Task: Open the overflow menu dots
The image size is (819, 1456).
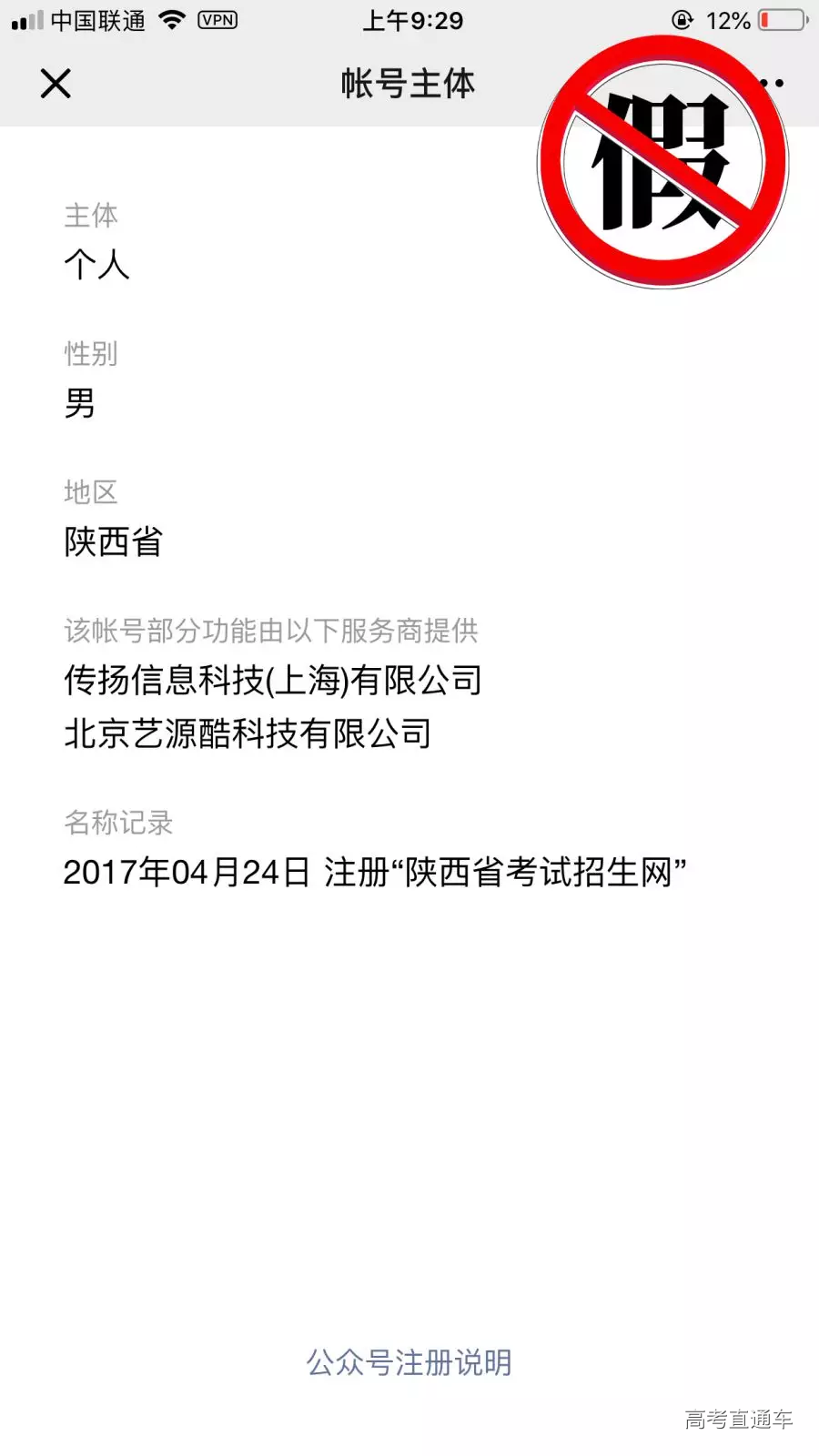Action: [773, 84]
